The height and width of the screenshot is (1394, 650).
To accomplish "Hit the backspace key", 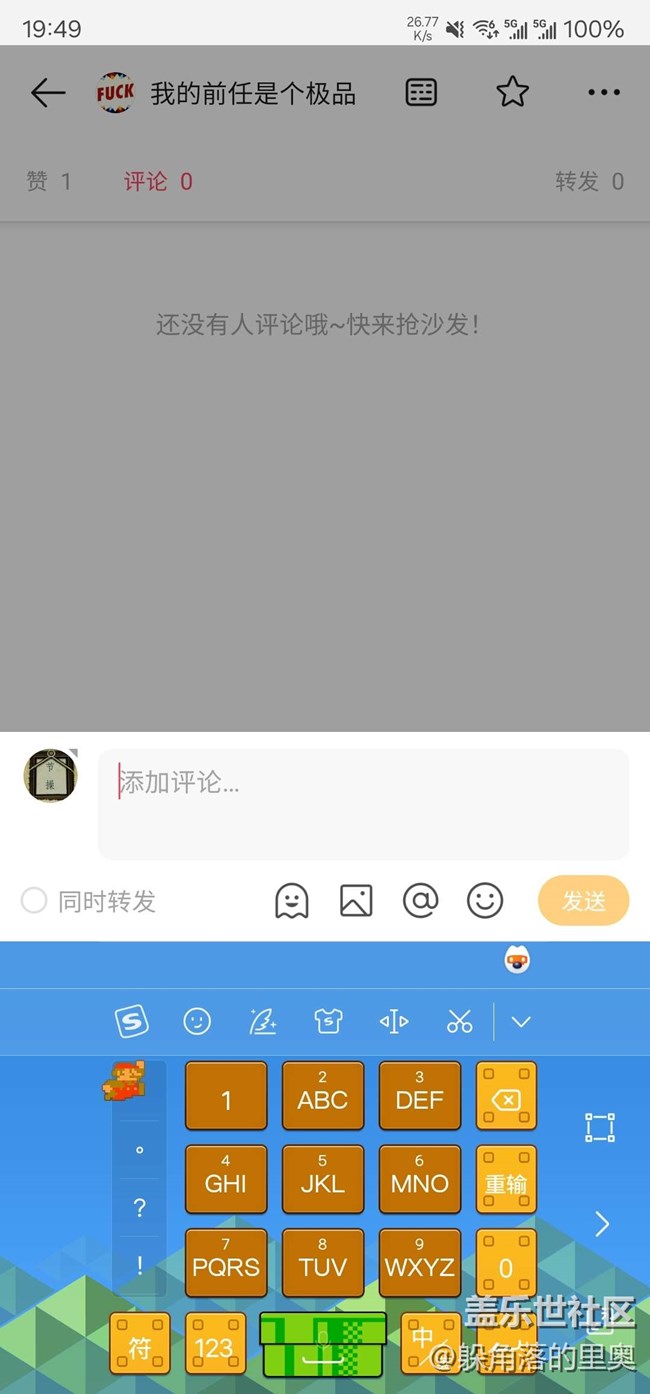I will [506, 1099].
